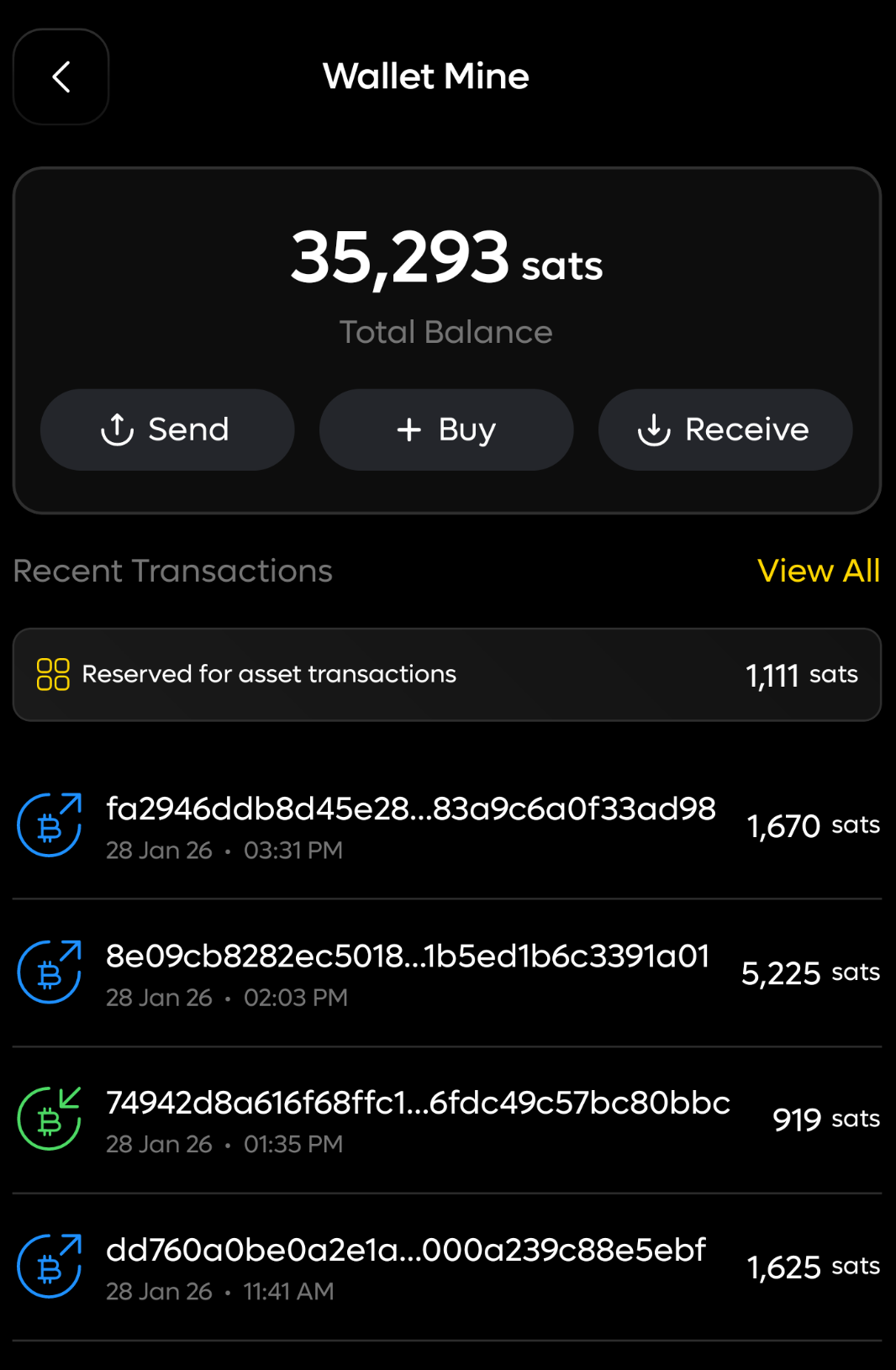This screenshot has width=896, height=1370.
Task: Open the 5,225 sats transaction
Action: 446,973
